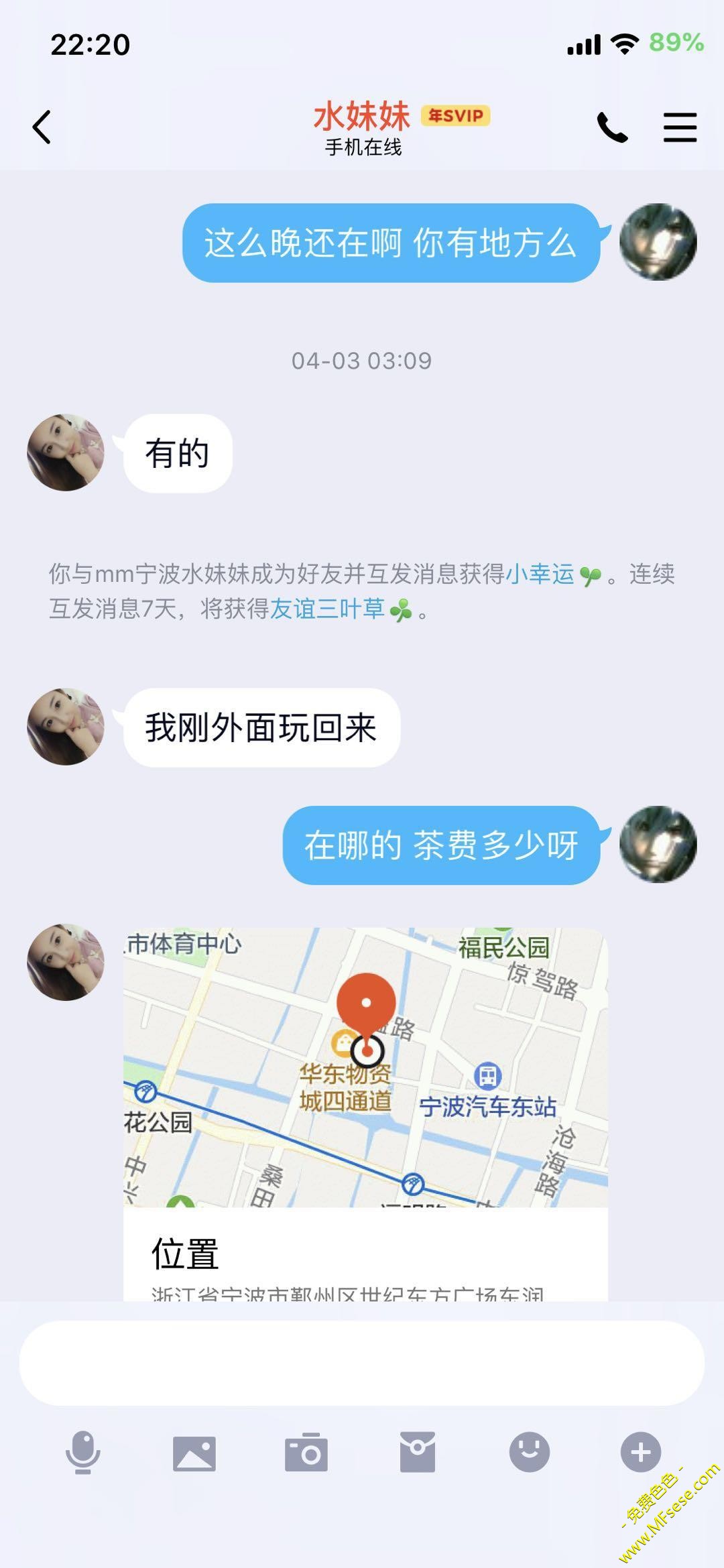View 水妹妹's avatar beside 有的
Viewport: 724px width, 1568px height.
pos(66,453)
